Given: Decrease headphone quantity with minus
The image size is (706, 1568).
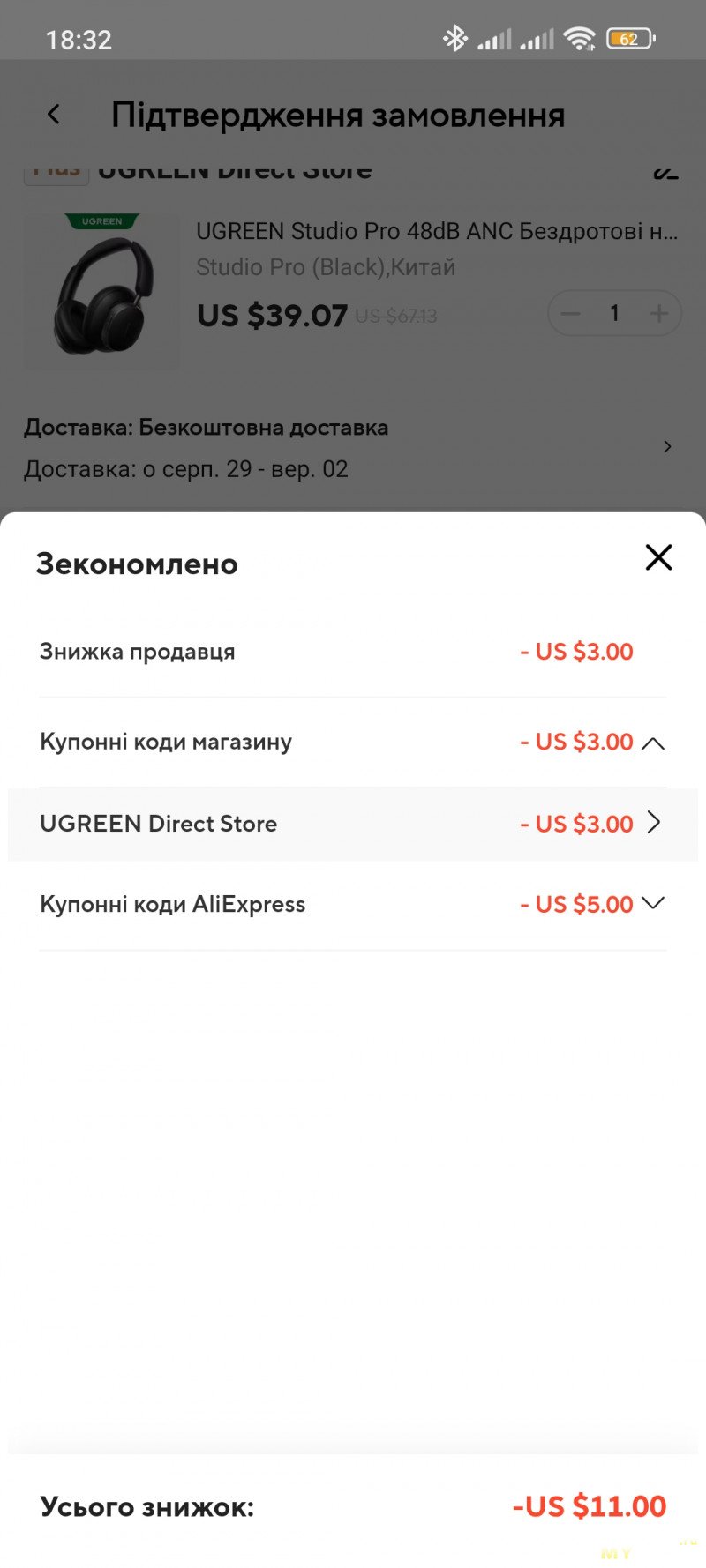Looking at the screenshot, I should click(571, 314).
